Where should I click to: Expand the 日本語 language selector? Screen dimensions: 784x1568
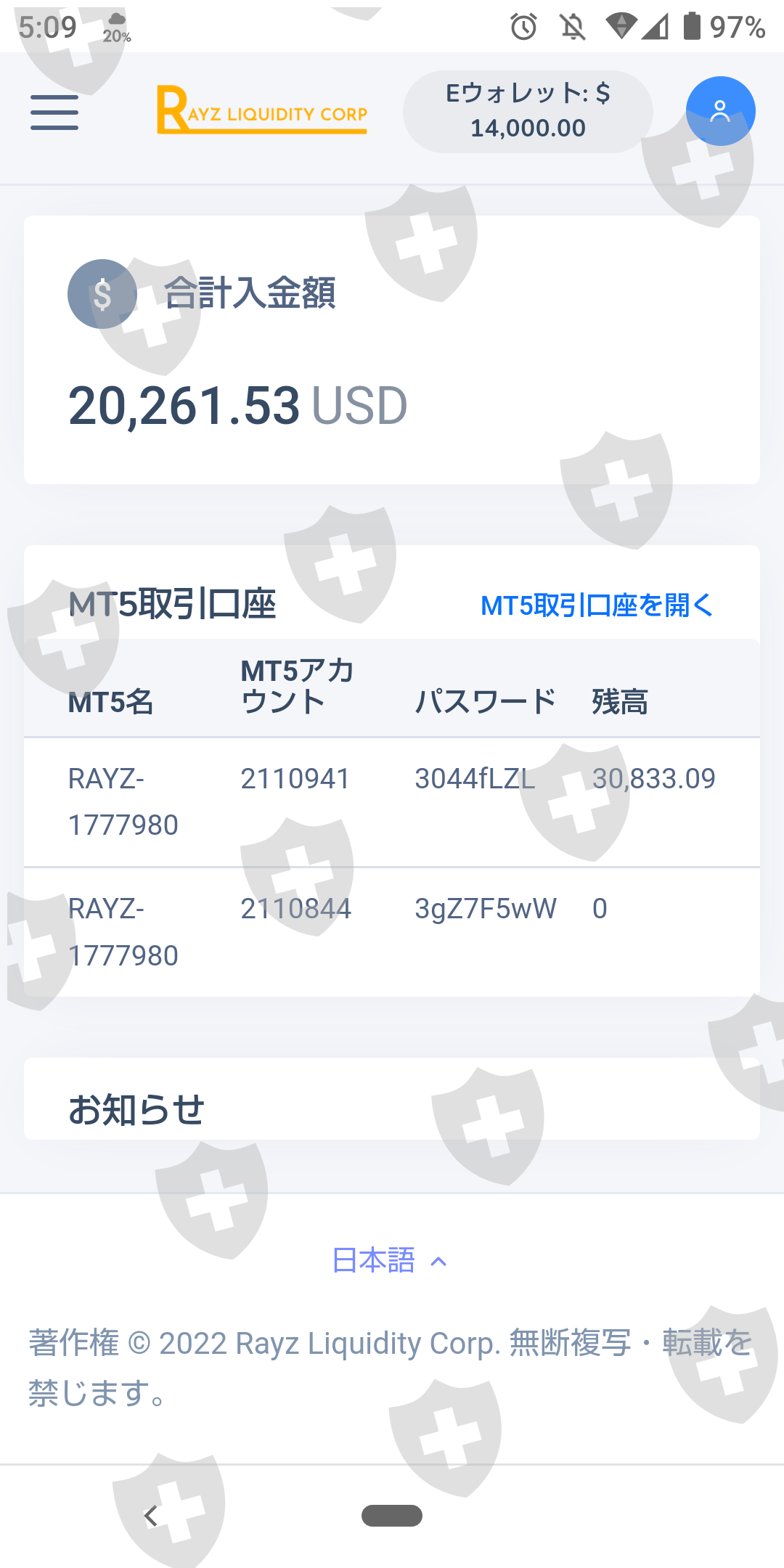tap(390, 1261)
